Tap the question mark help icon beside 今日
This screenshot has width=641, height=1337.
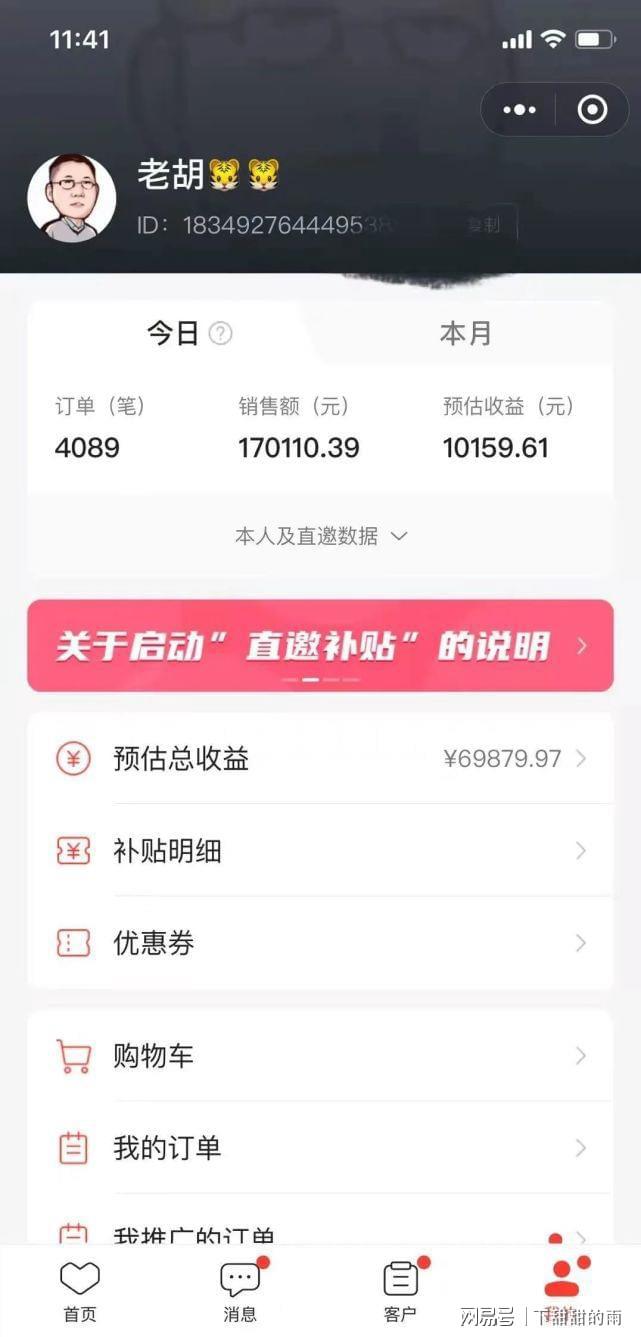tap(220, 334)
